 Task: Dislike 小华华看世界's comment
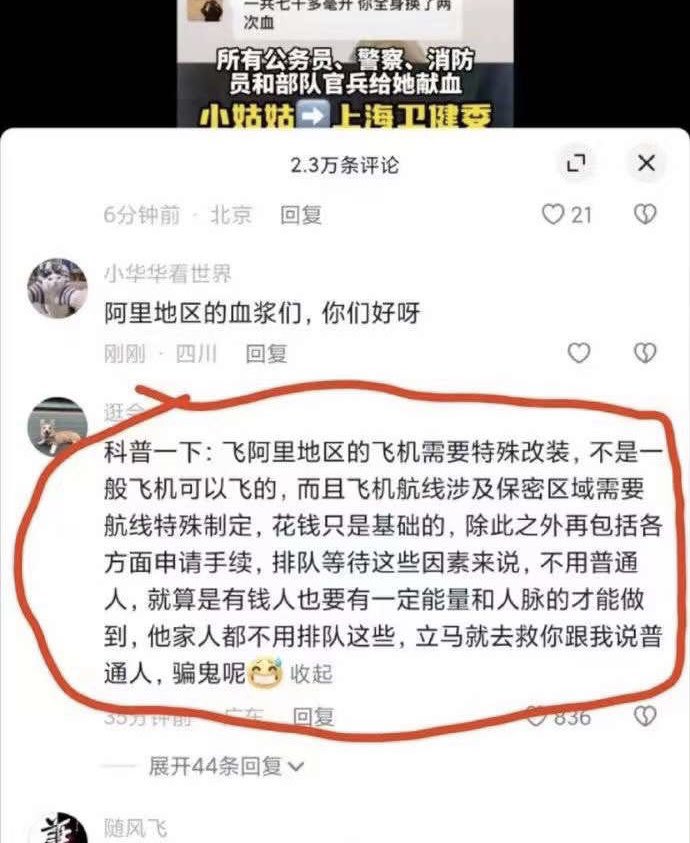click(x=647, y=353)
